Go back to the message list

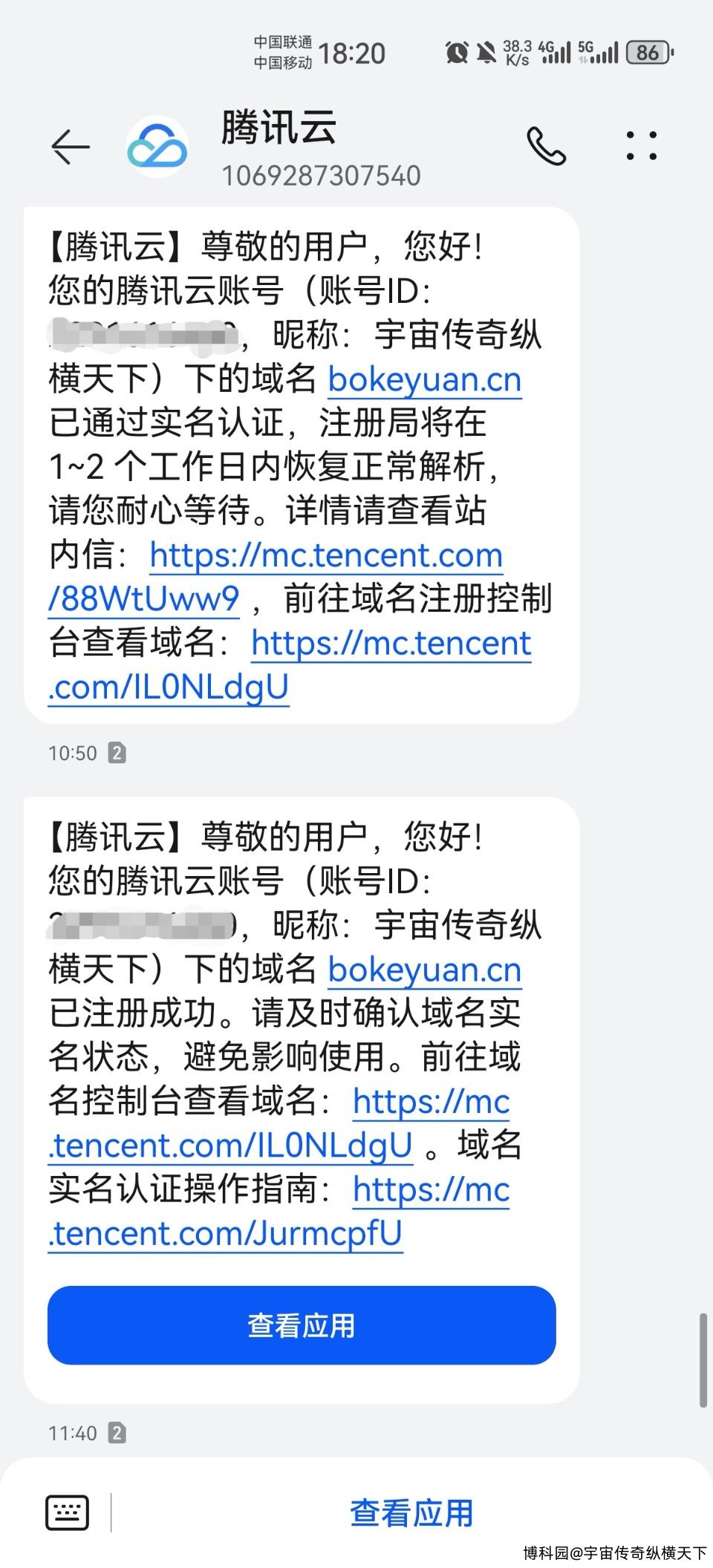[x=71, y=146]
